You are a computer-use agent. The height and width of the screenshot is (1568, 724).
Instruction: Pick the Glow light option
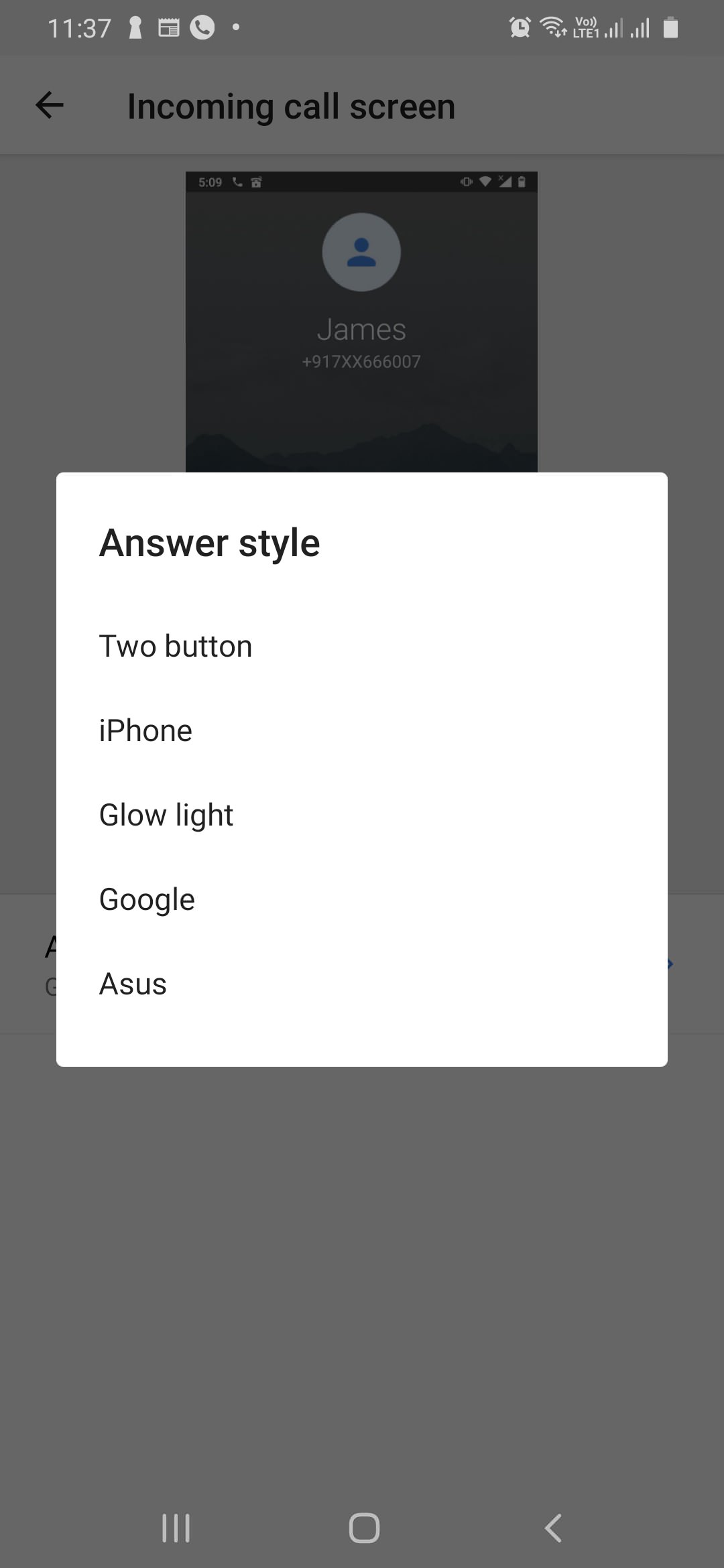coord(362,815)
